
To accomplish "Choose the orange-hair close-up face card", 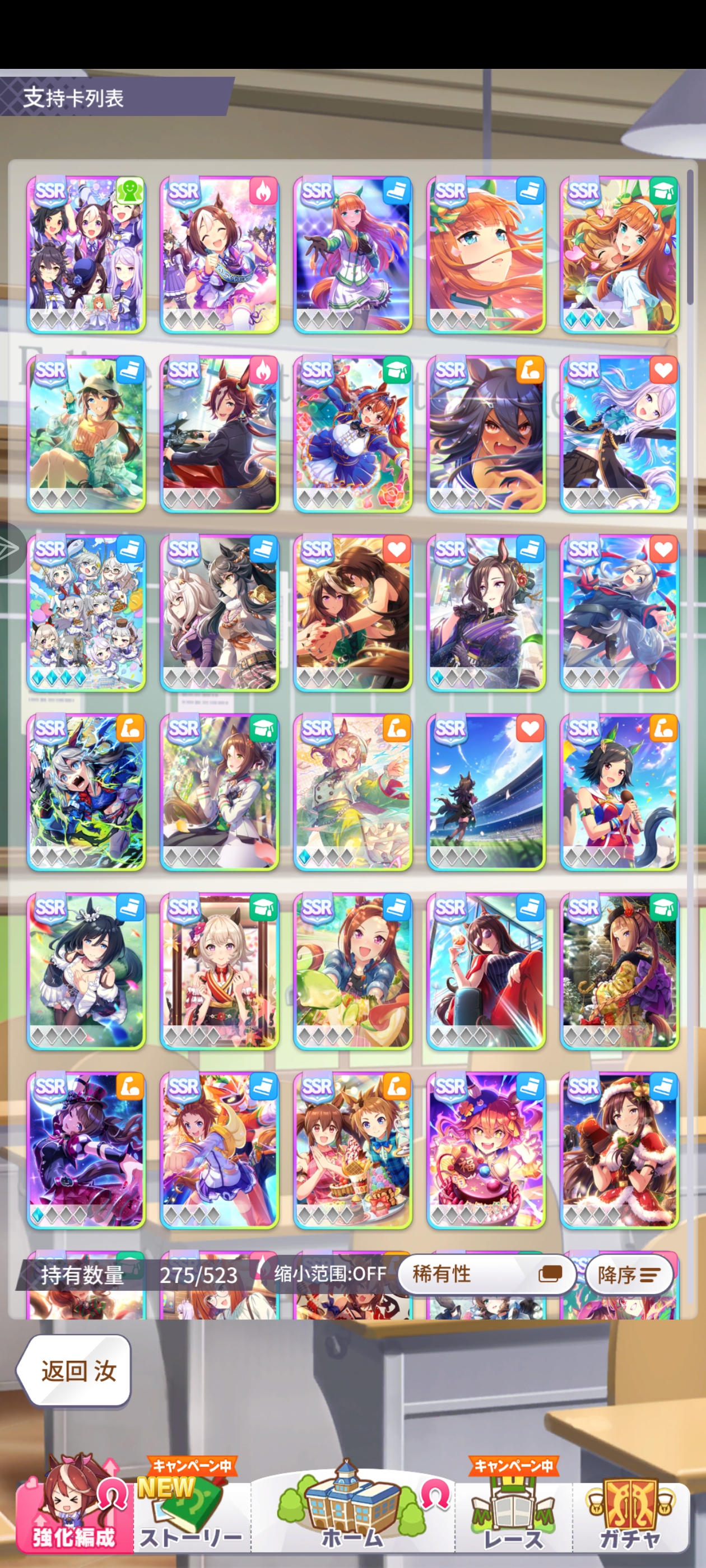I will pos(486,254).
